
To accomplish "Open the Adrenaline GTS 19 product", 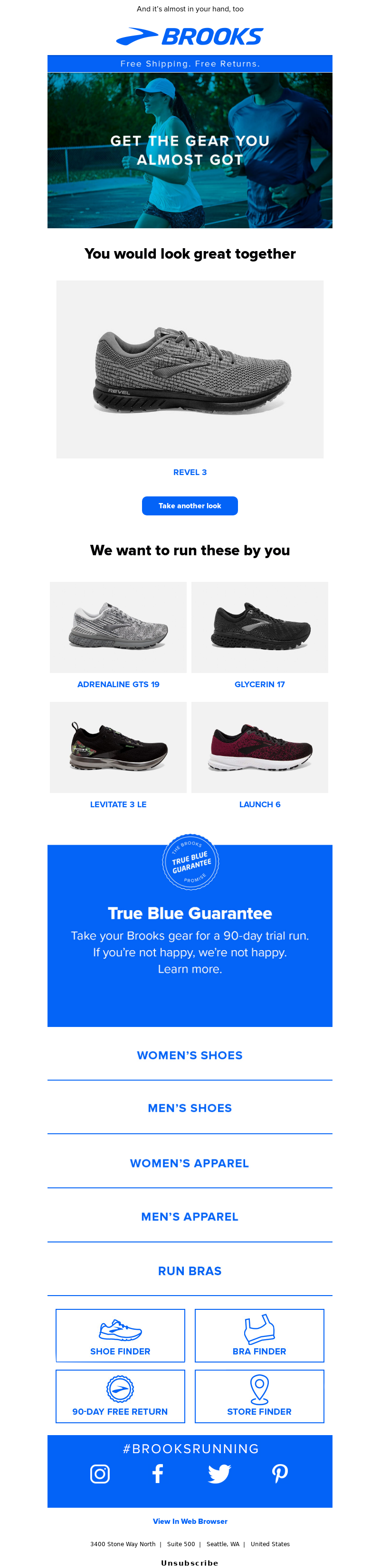I will coord(118,627).
